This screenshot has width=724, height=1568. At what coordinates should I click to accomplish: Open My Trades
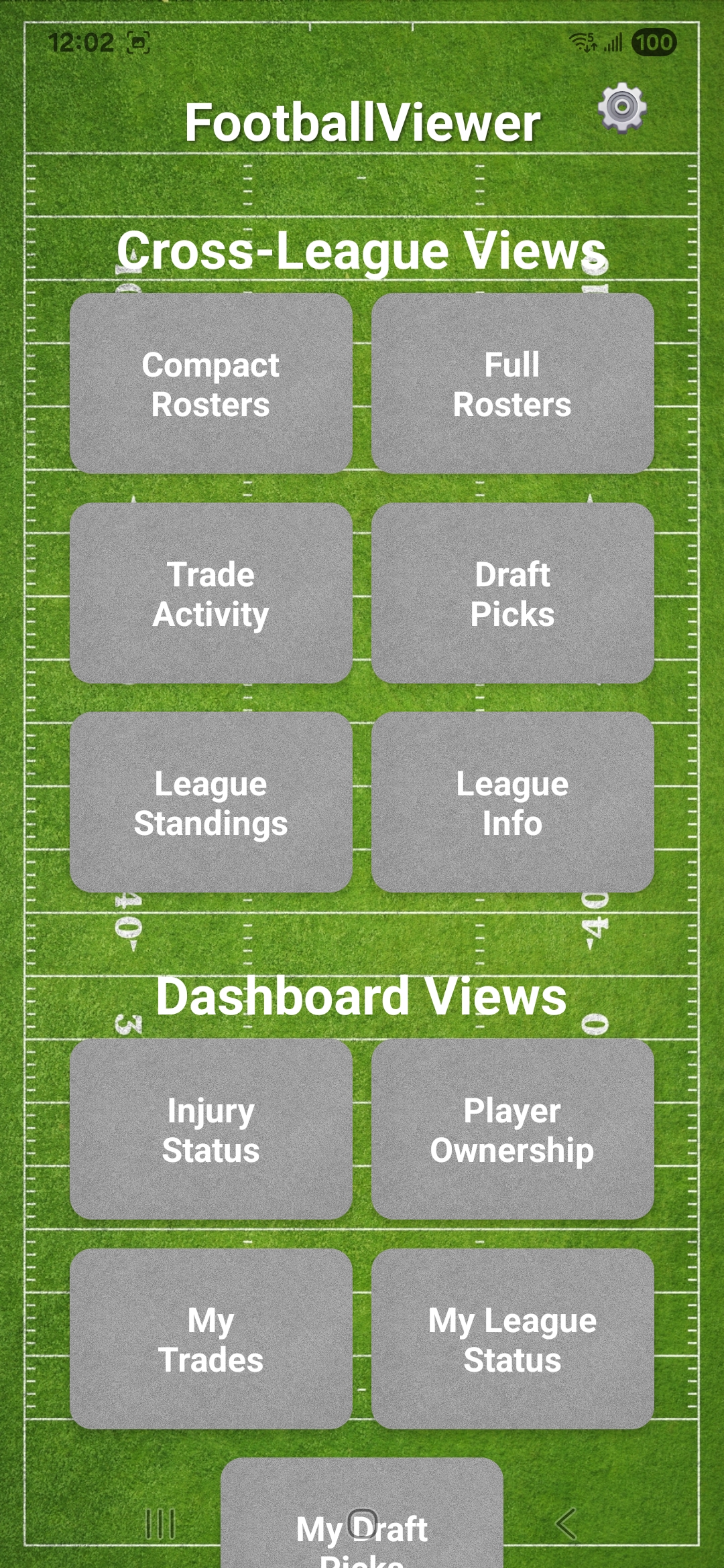[210, 1339]
